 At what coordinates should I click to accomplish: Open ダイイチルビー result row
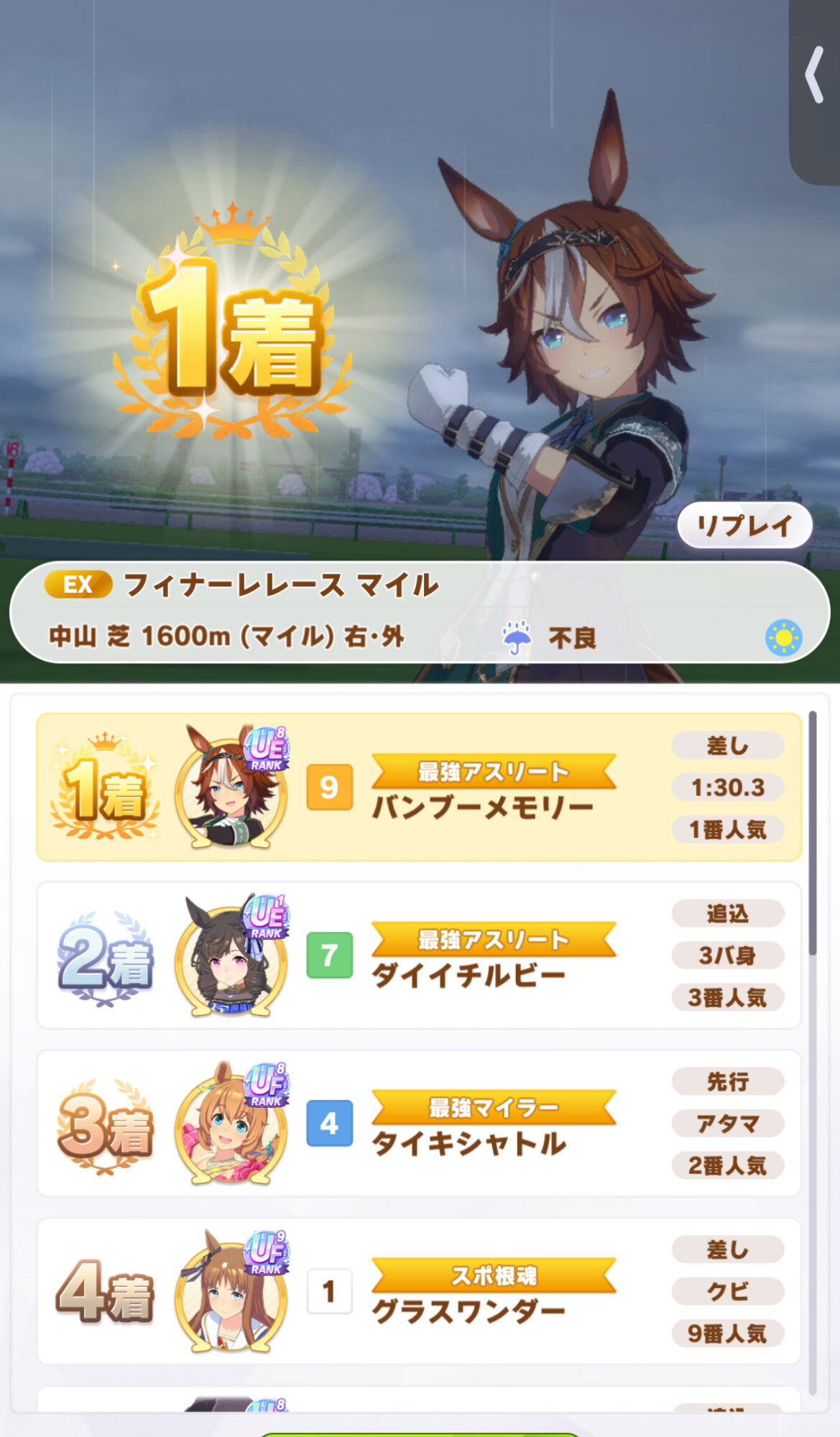(419, 955)
